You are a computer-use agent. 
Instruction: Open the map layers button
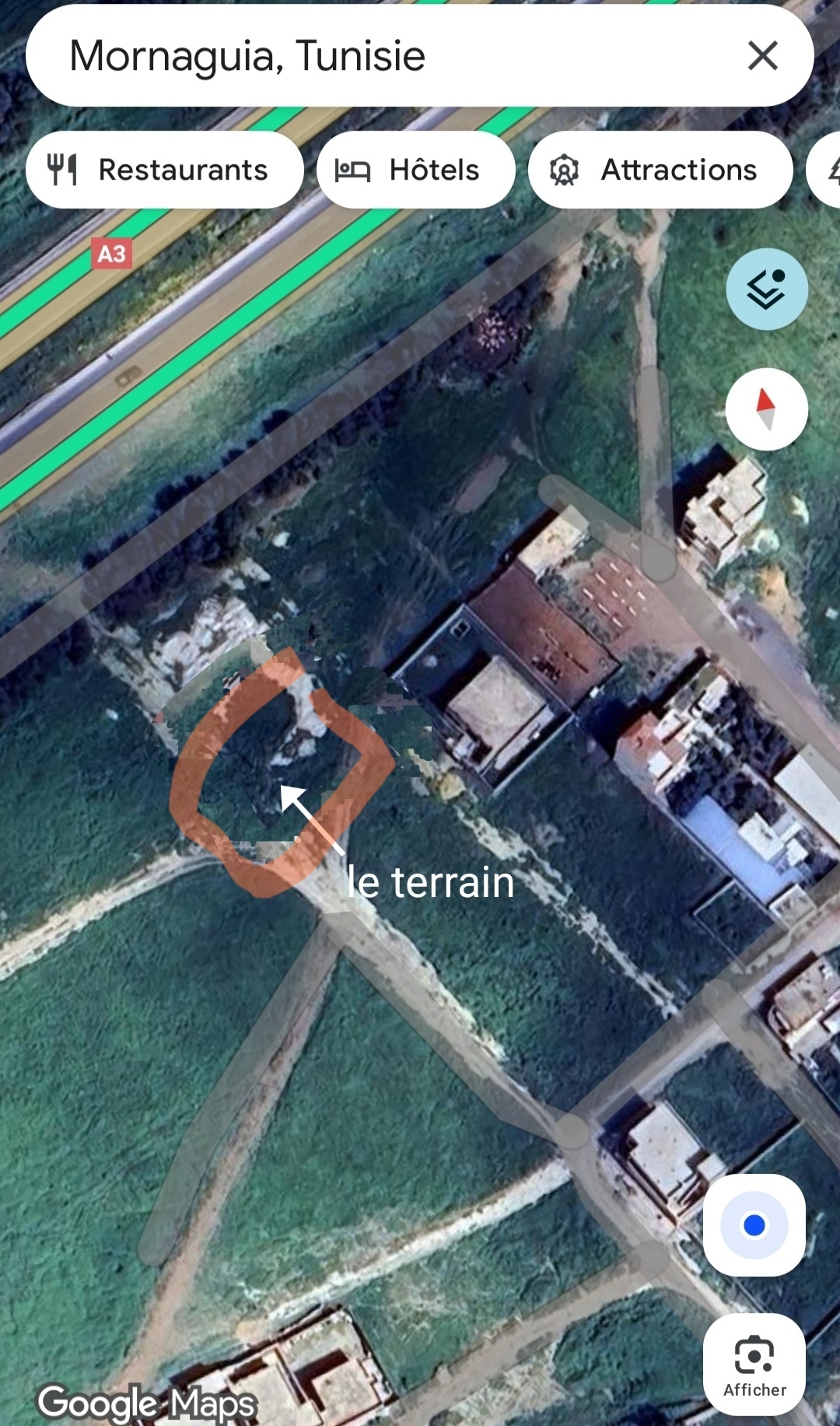767,289
